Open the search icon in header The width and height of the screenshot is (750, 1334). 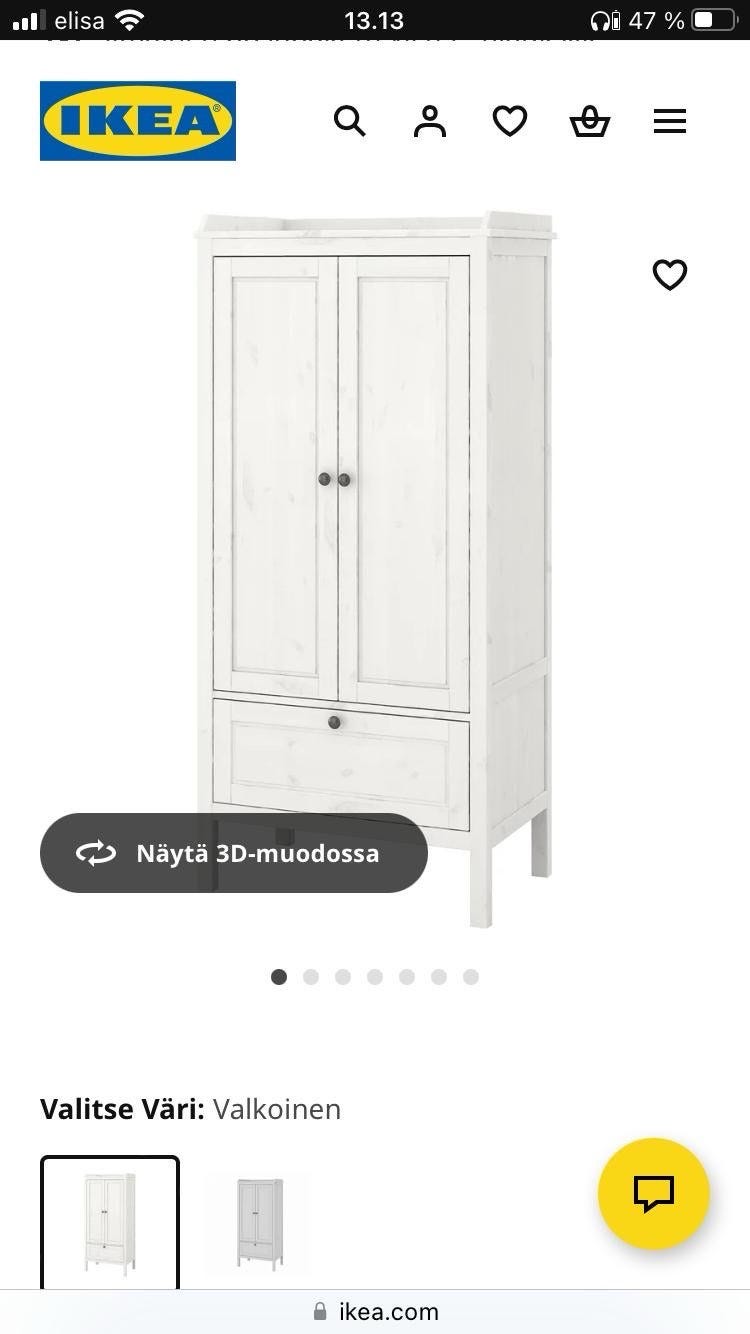tap(349, 121)
